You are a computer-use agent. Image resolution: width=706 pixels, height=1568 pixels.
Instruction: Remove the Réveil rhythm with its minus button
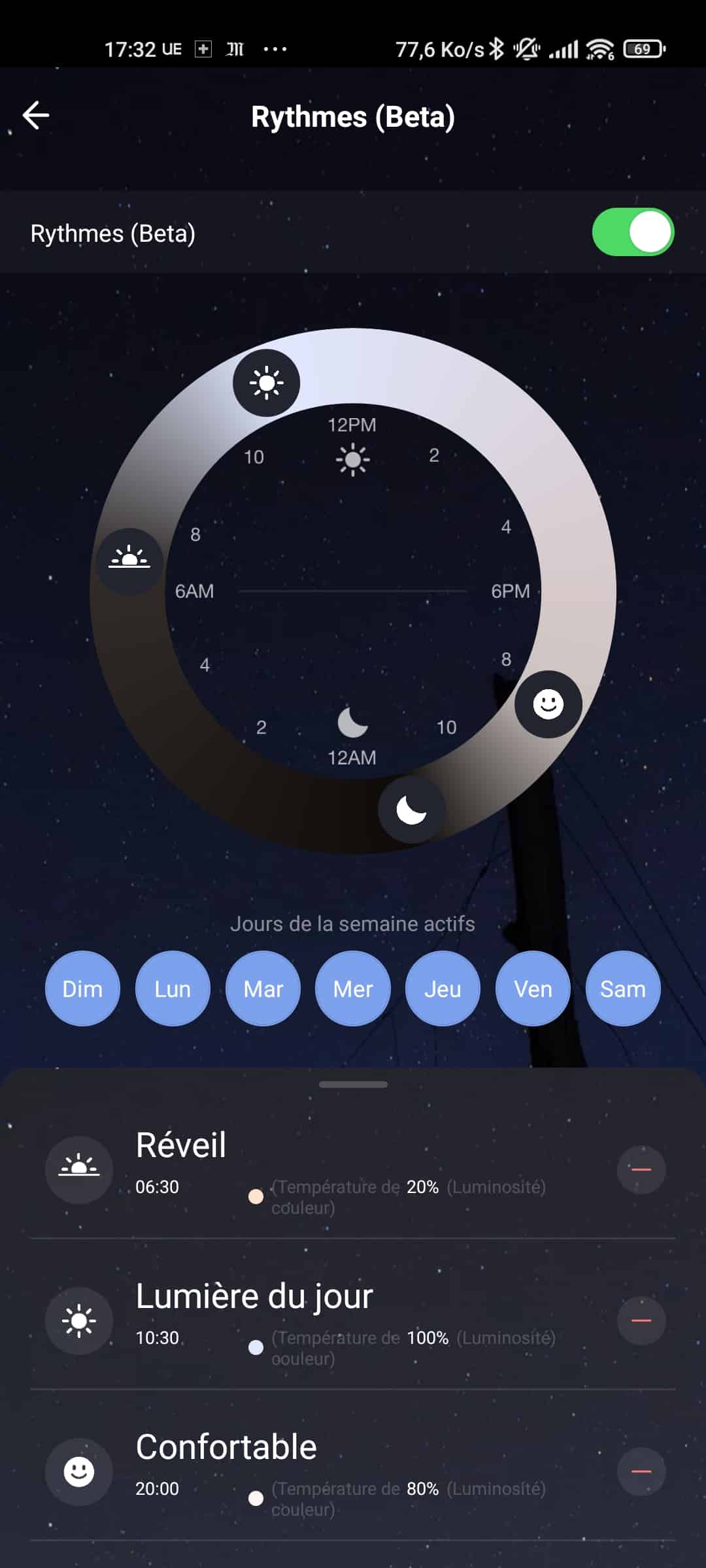coord(641,1169)
